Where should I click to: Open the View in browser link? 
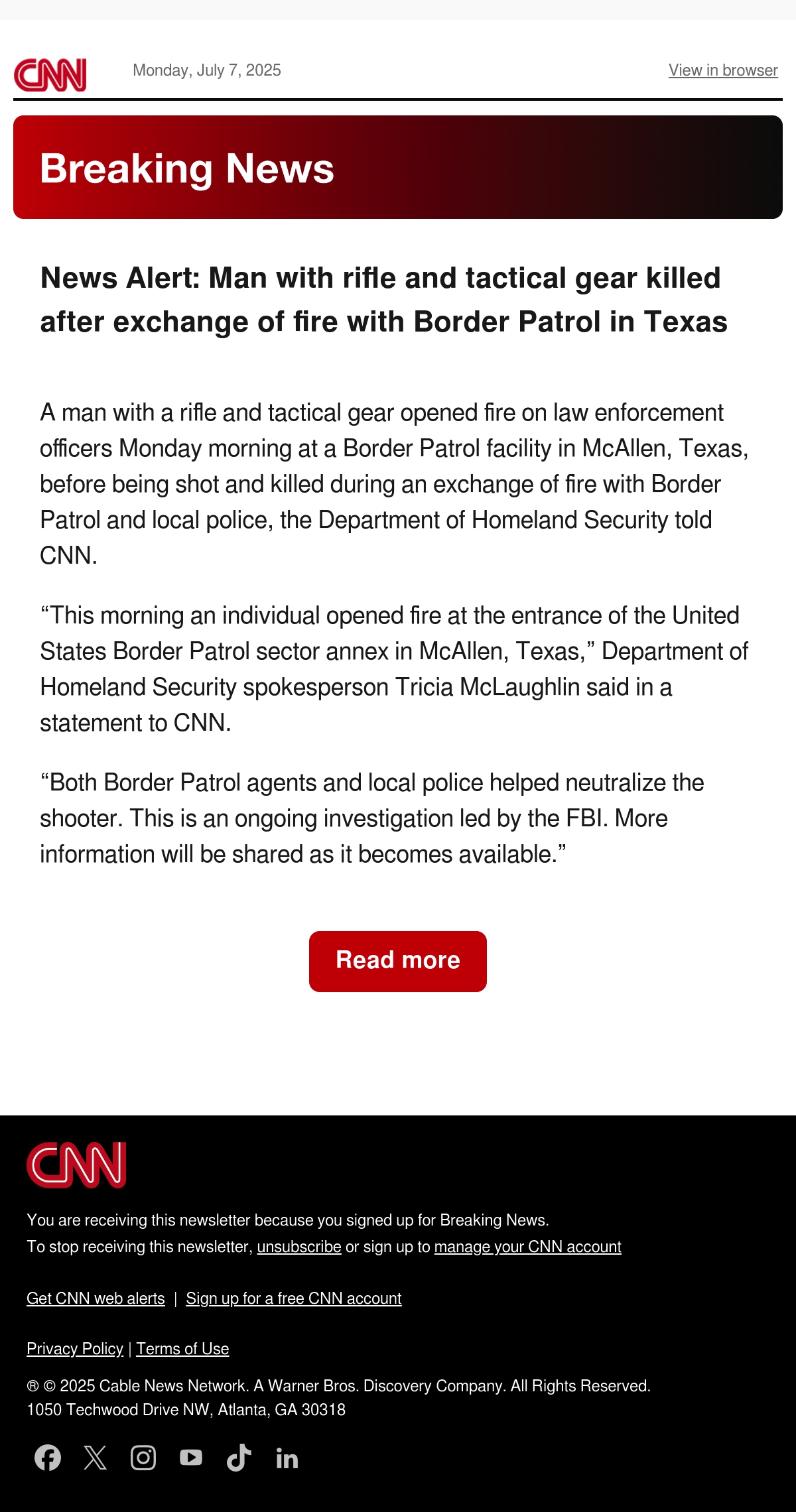tap(723, 70)
